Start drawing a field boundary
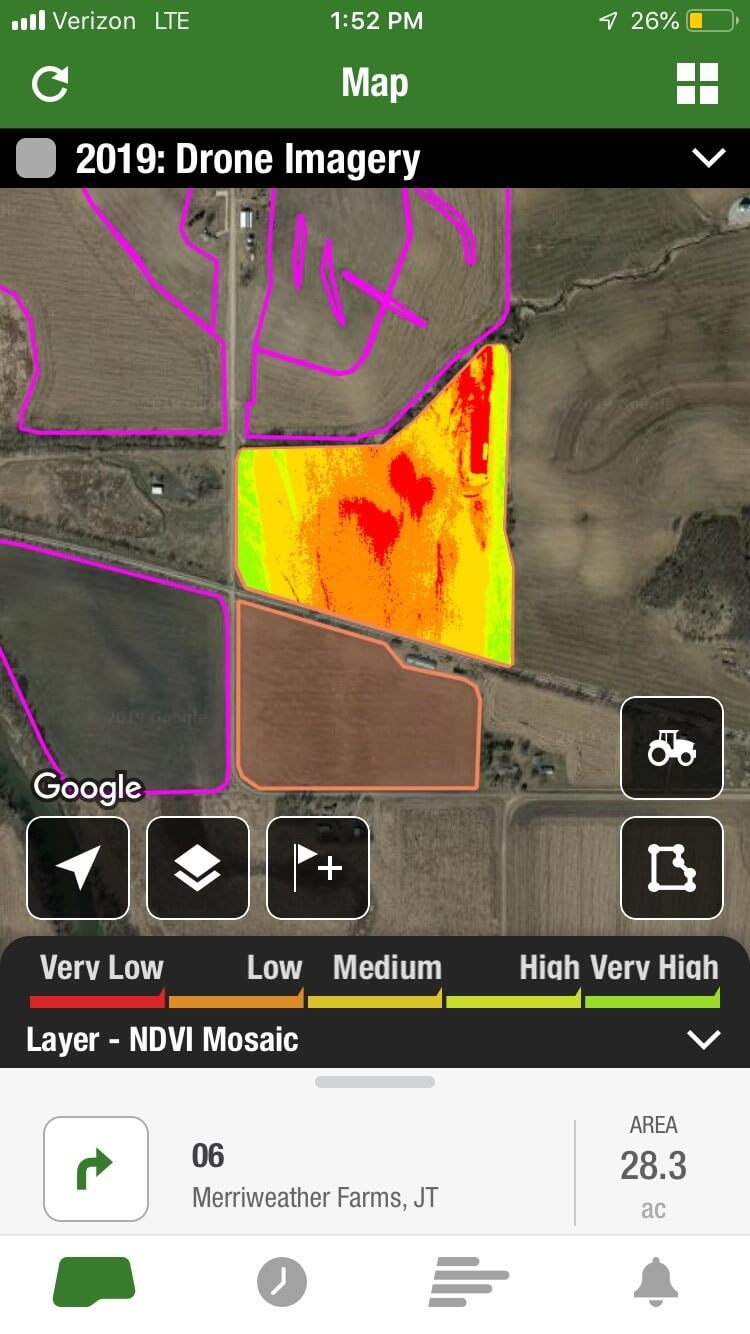The width and height of the screenshot is (750, 1334). click(672, 868)
